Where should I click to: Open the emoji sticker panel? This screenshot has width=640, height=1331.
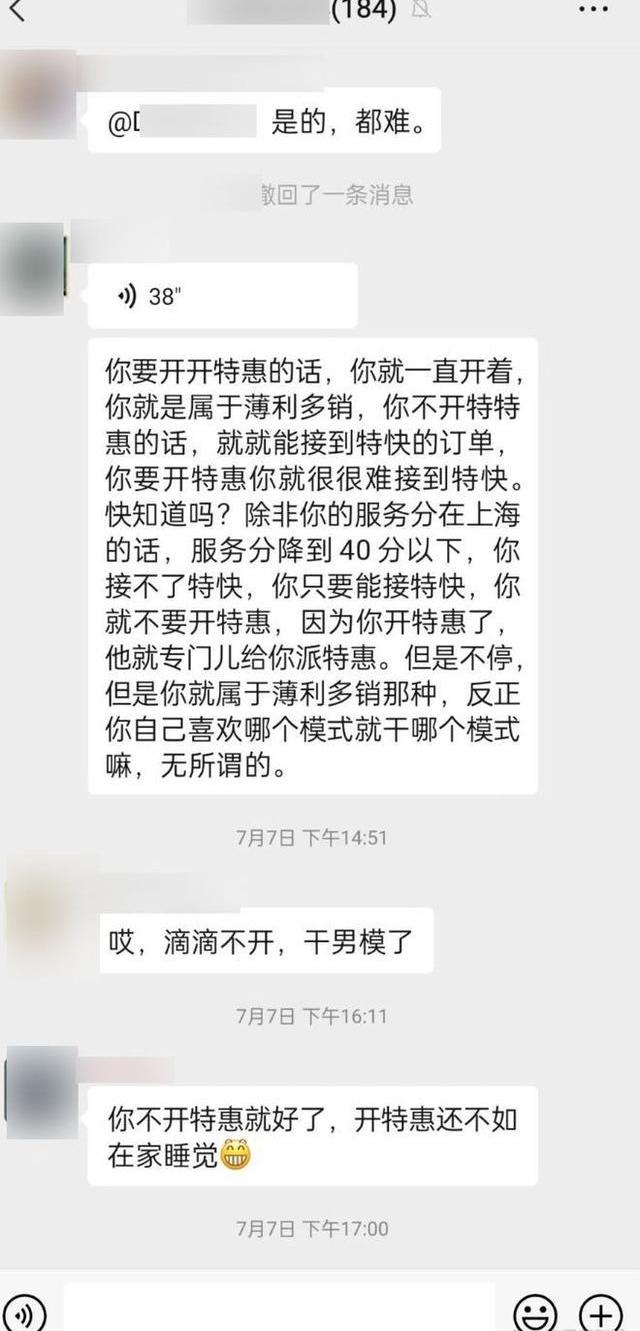(535, 1312)
